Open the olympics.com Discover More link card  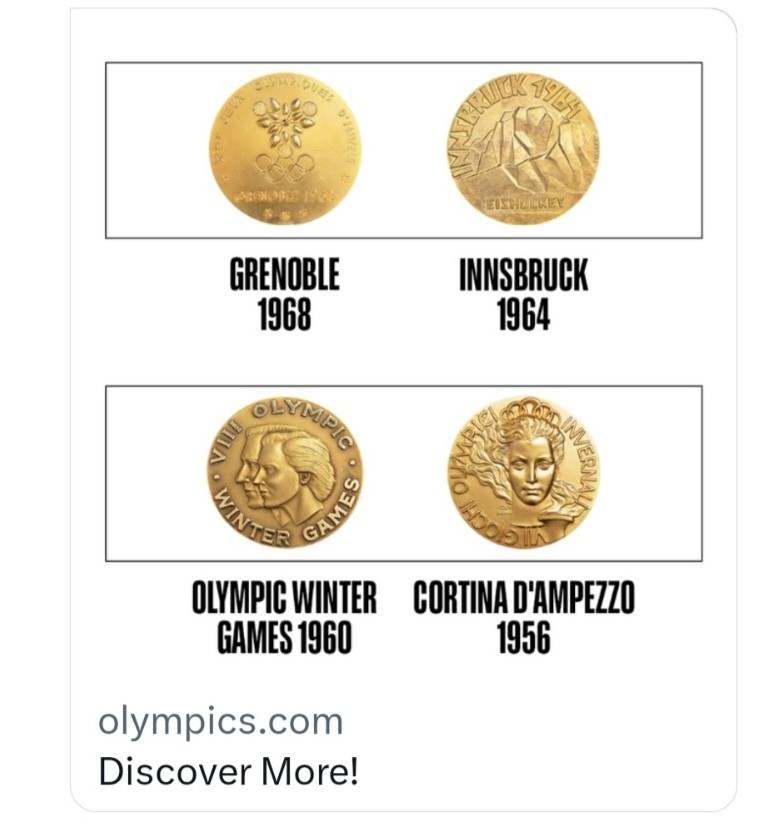point(228,772)
